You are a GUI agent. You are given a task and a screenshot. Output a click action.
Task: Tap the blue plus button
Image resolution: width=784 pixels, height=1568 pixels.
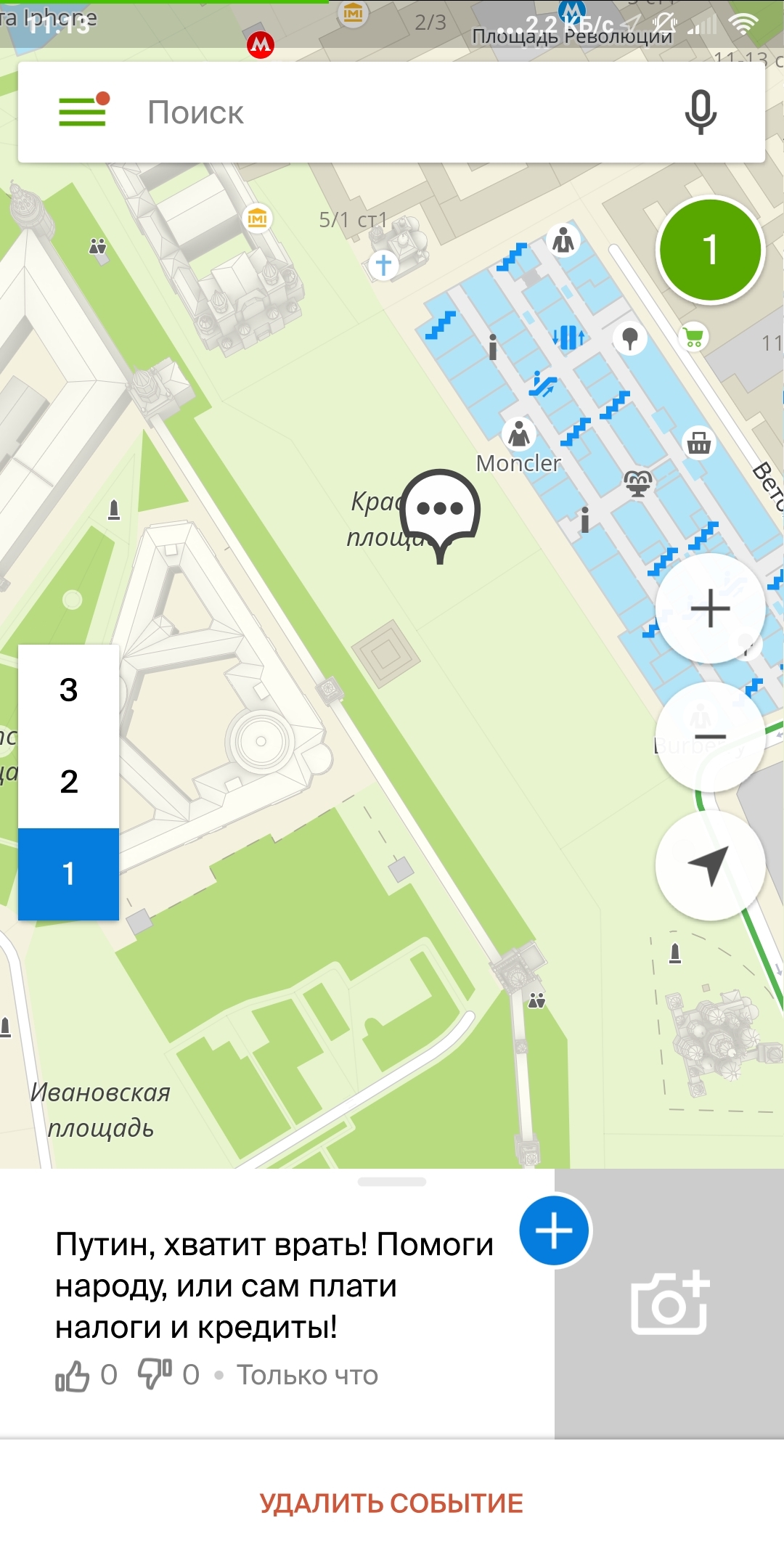[555, 1230]
